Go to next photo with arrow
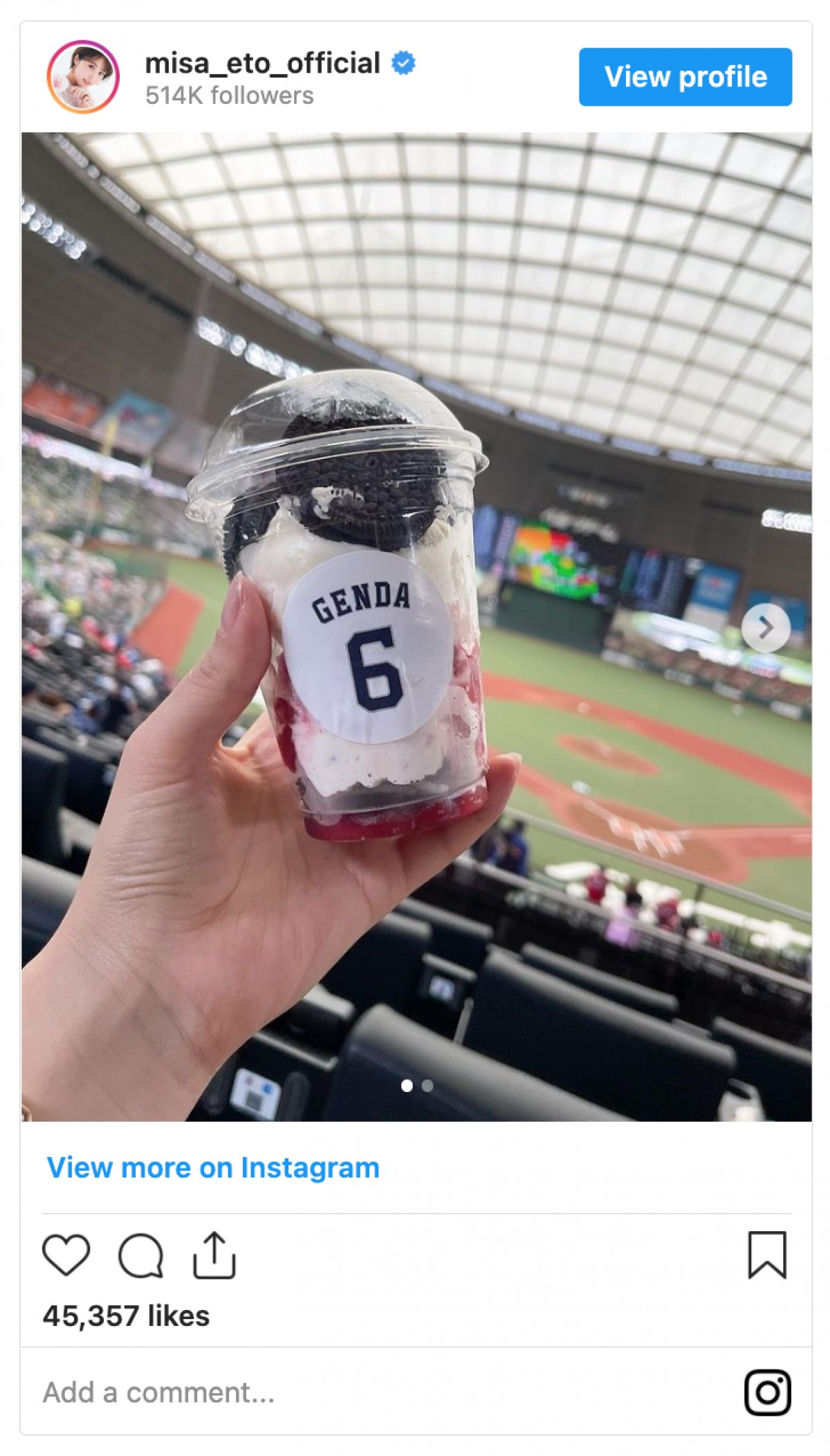This screenshot has width=830, height=1456. pos(765,628)
